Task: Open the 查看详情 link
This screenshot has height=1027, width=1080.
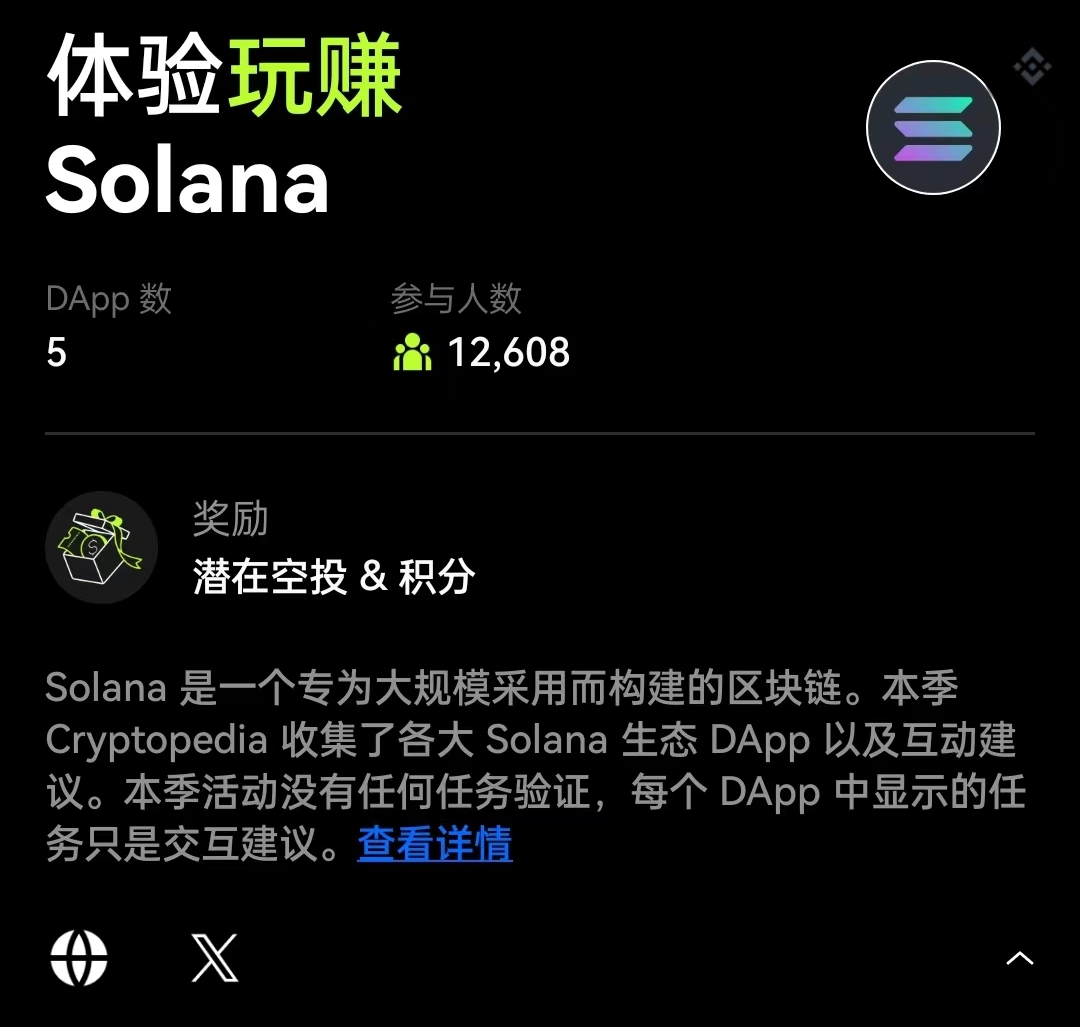Action: click(x=435, y=843)
